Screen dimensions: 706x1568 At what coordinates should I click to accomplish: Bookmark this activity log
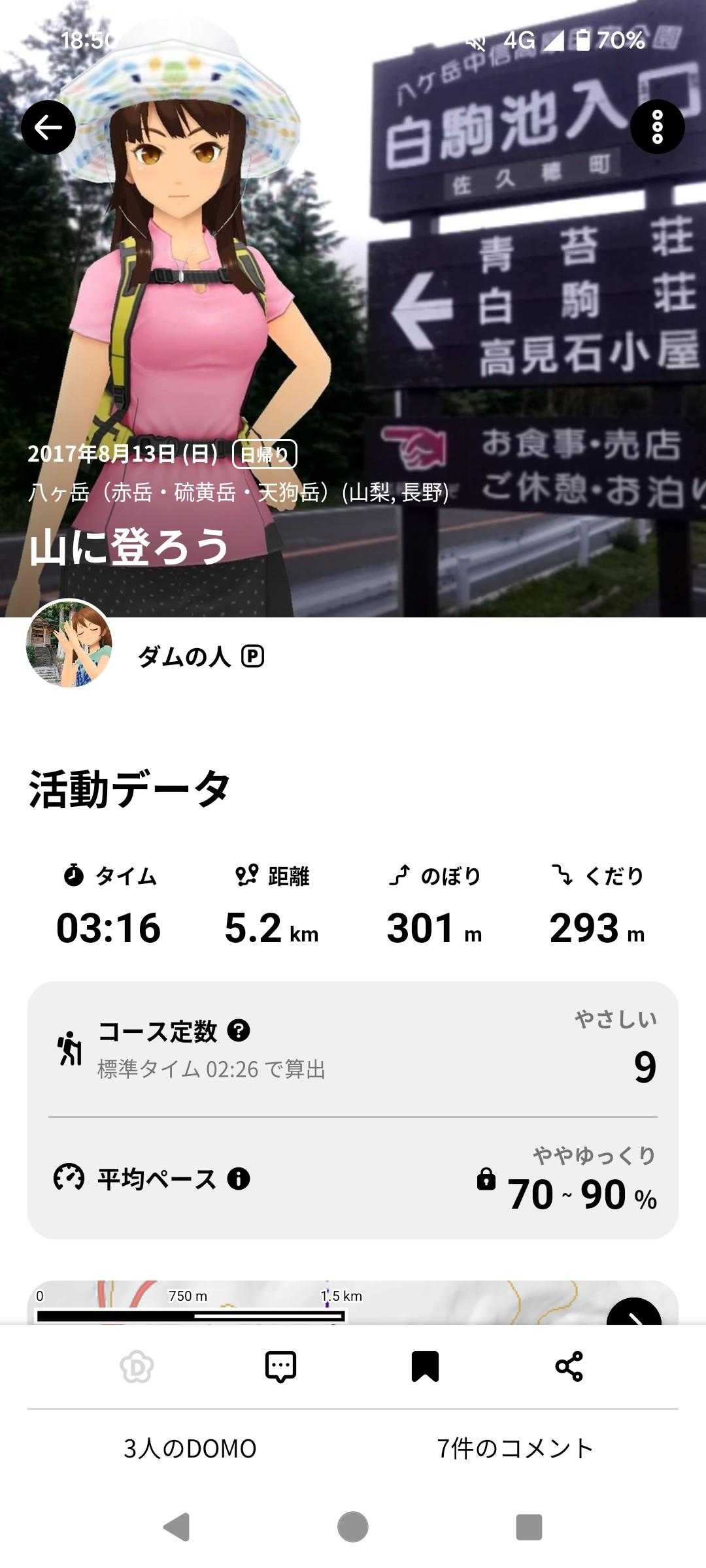pyautogui.click(x=425, y=1367)
